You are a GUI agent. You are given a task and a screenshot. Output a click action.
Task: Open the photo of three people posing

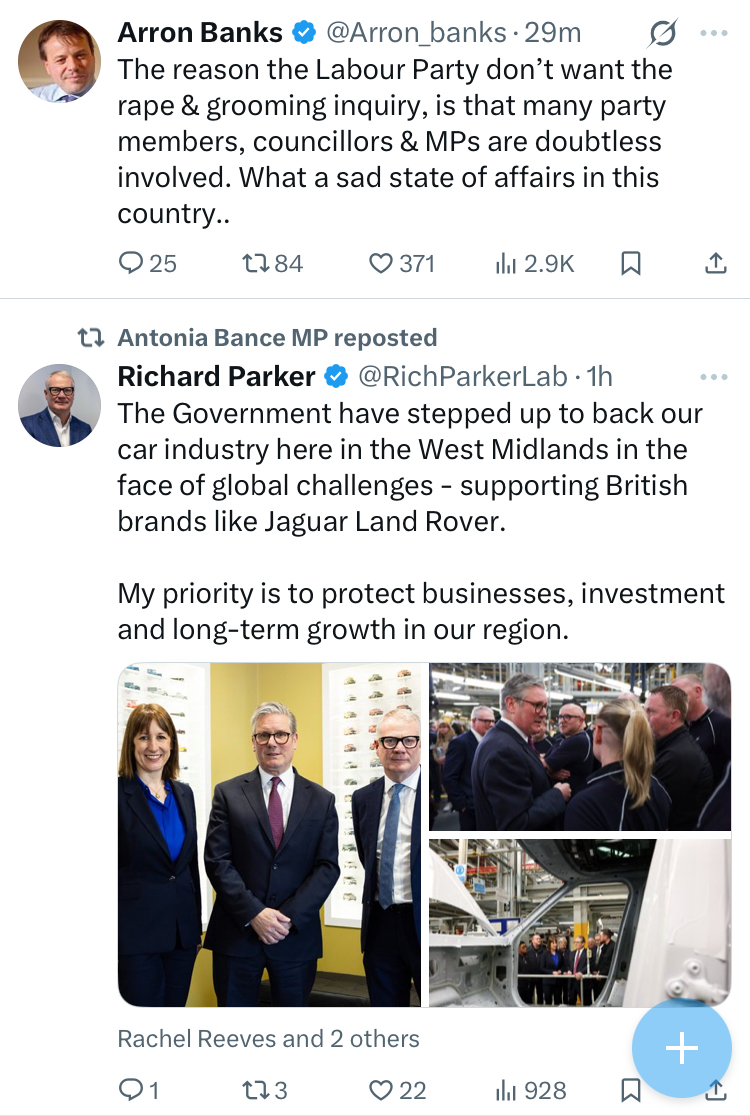tap(270, 834)
